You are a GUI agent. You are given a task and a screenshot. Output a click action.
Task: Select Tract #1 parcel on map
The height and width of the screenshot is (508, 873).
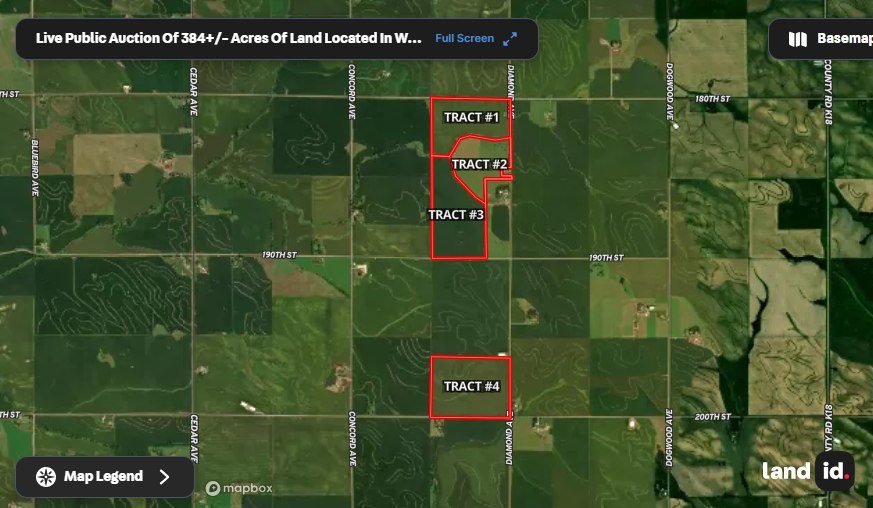pos(471,117)
